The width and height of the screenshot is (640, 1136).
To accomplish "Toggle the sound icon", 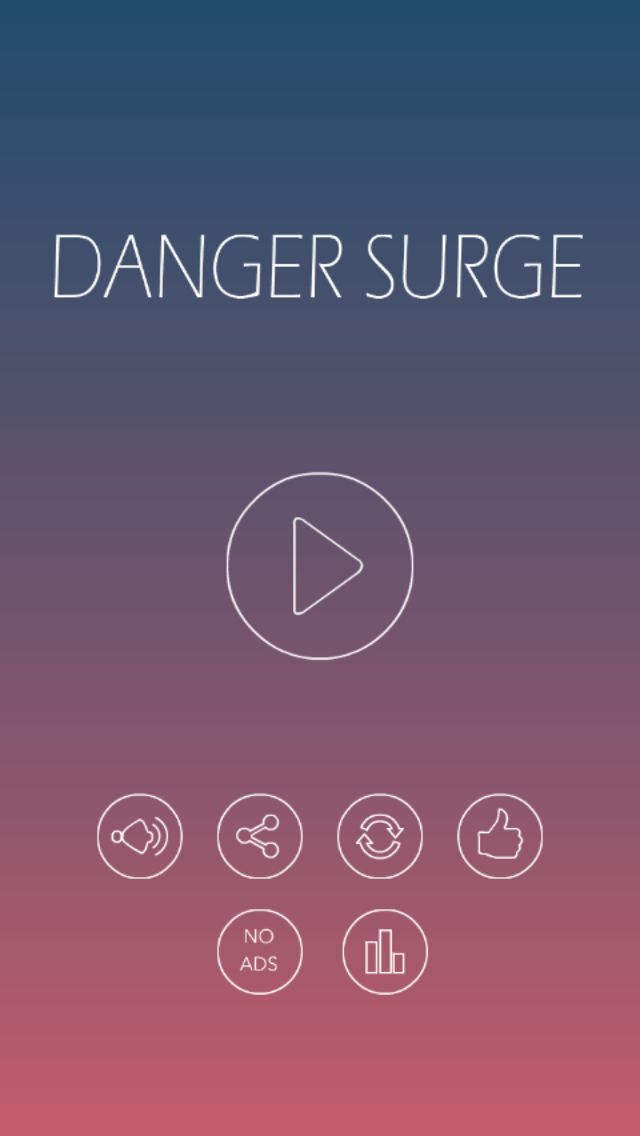I will [x=140, y=836].
